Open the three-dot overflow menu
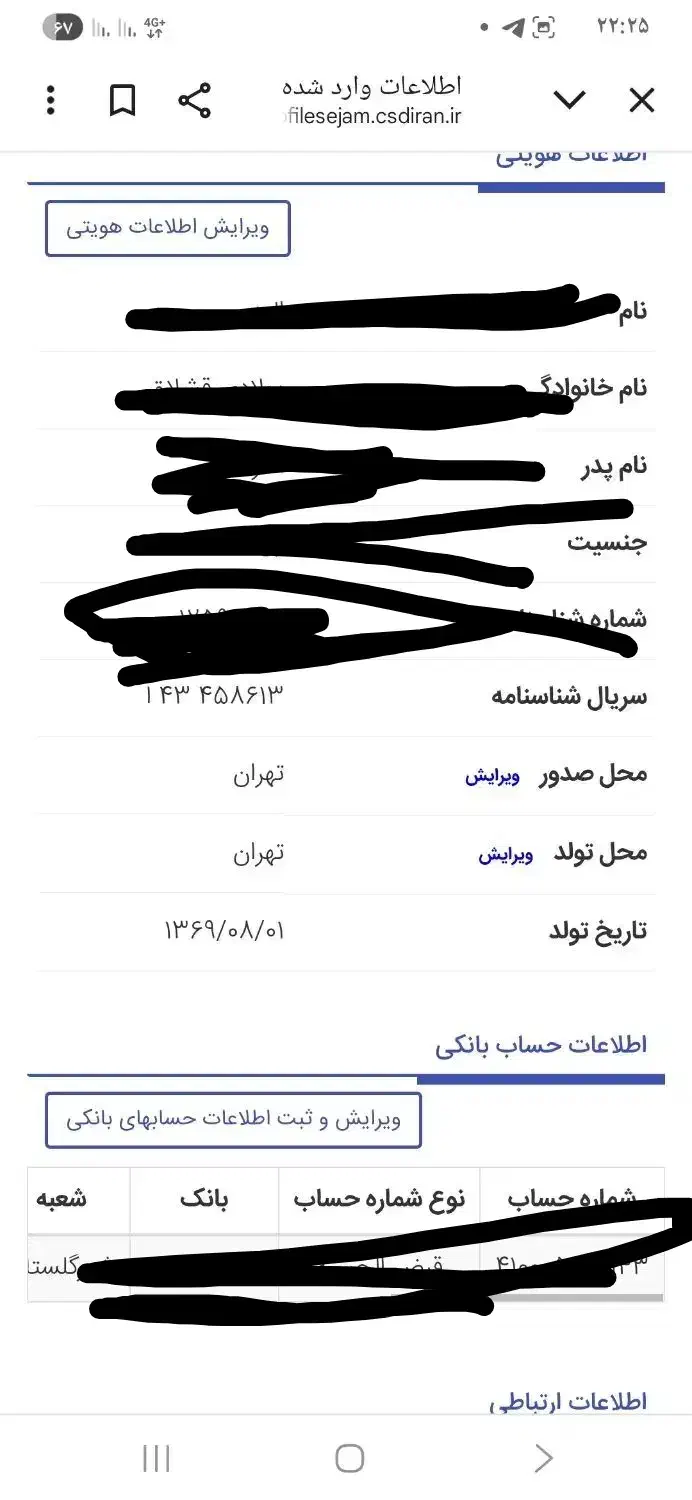Viewport: 692px width, 1500px height. (51, 101)
